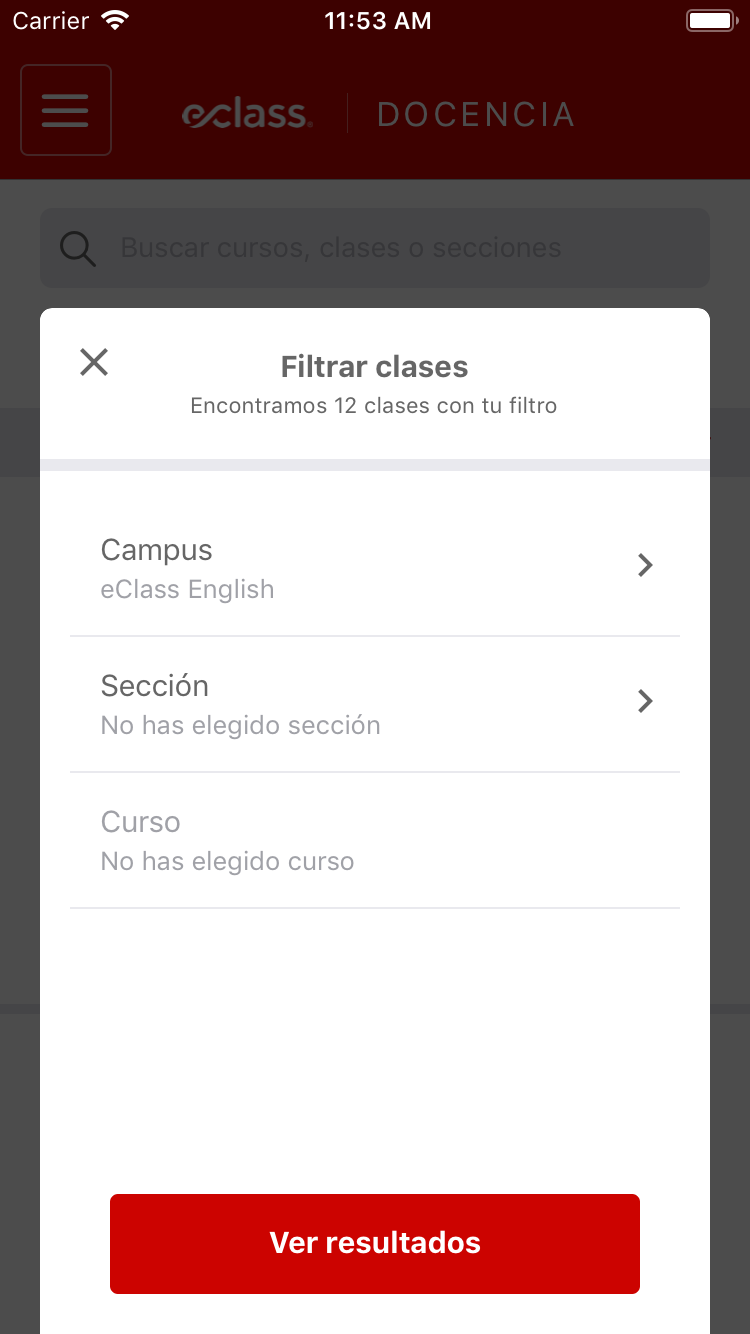The height and width of the screenshot is (1334, 750).
Task: Open the Campus filter row
Action: pyautogui.click(x=375, y=568)
